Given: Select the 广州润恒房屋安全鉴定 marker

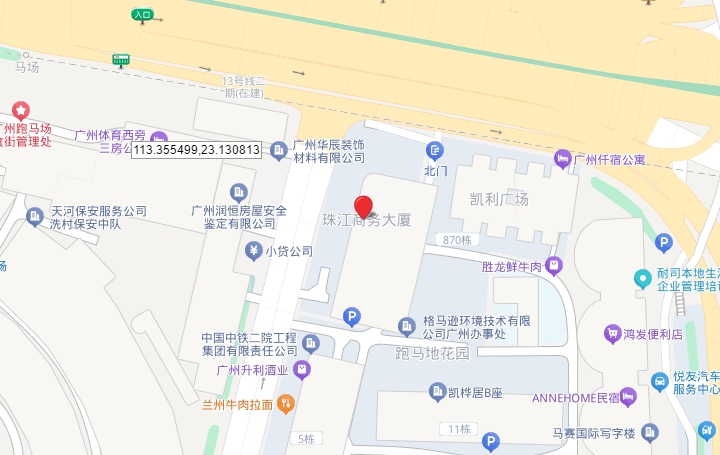Looking at the screenshot, I should coord(238,192).
